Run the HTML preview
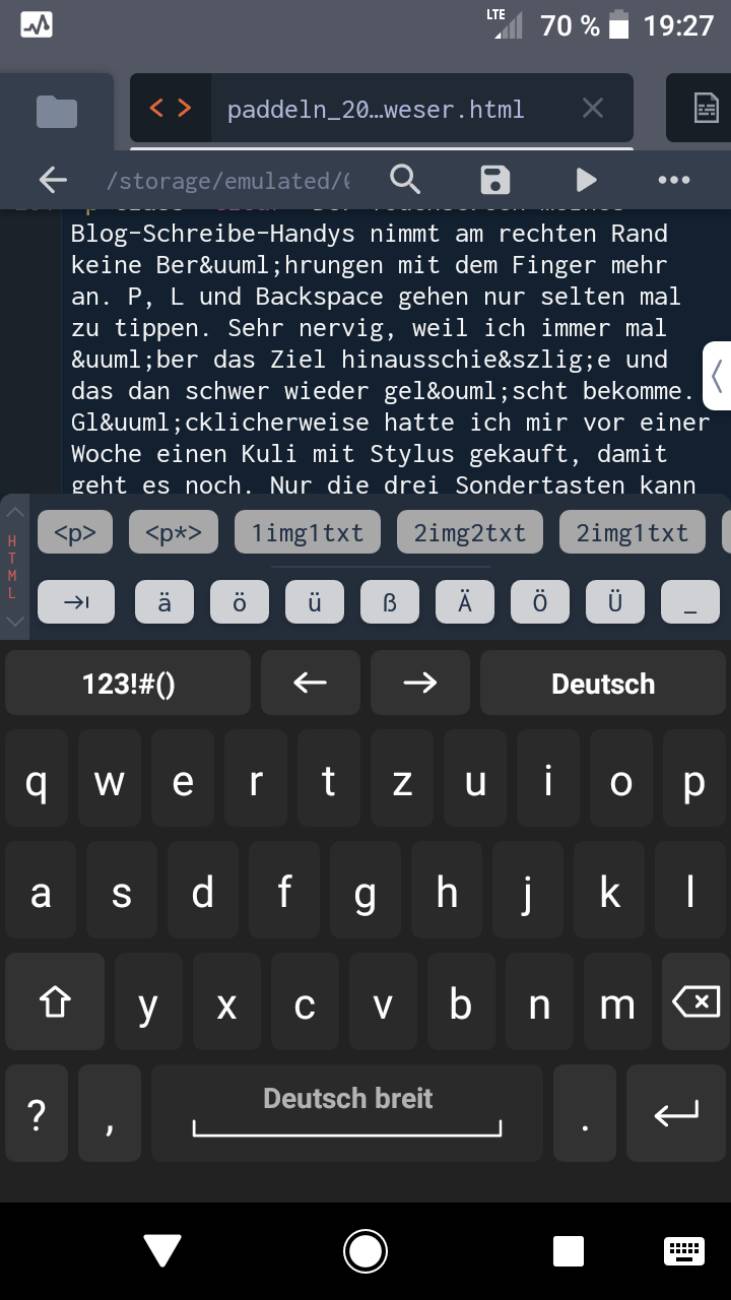 586,180
